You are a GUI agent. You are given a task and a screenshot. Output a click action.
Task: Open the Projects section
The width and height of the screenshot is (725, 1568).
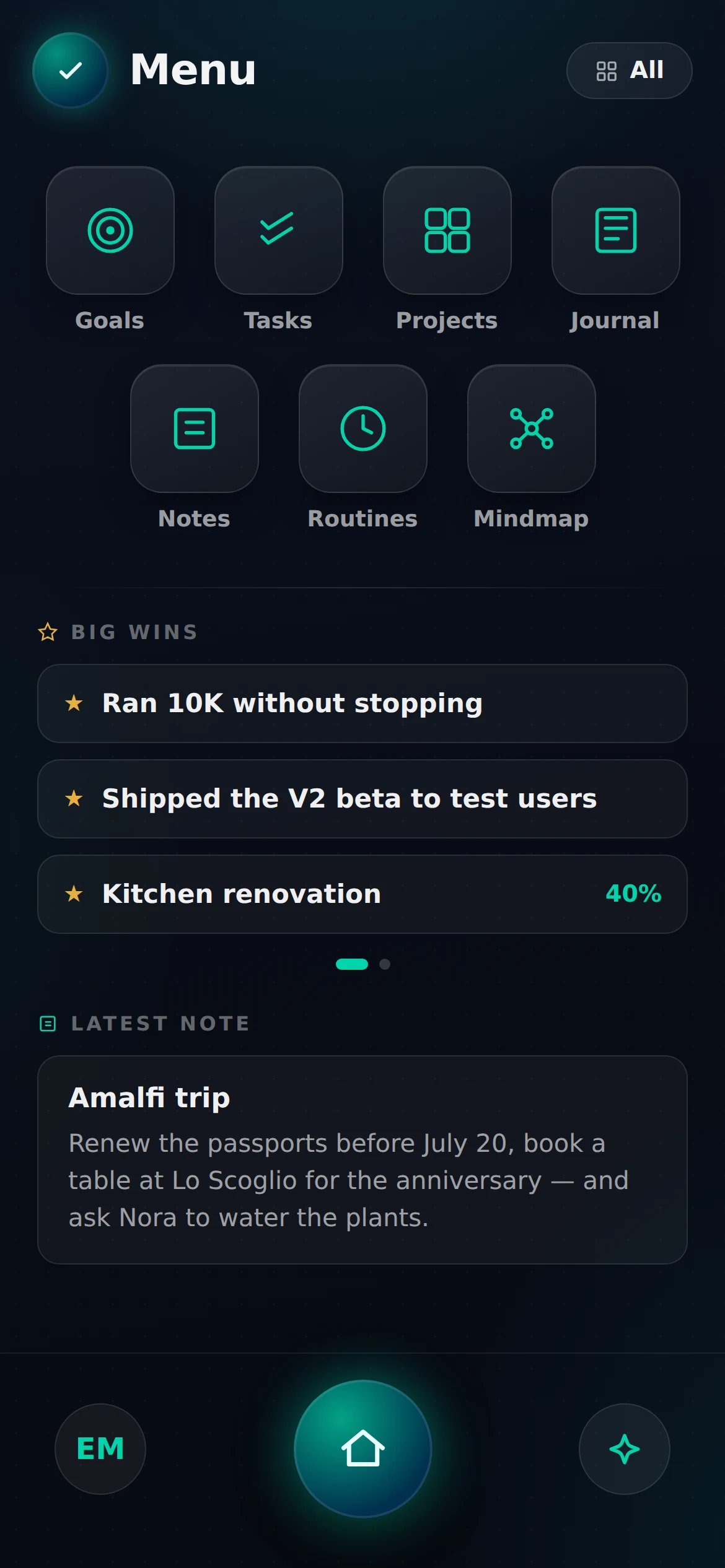(447, 230)
